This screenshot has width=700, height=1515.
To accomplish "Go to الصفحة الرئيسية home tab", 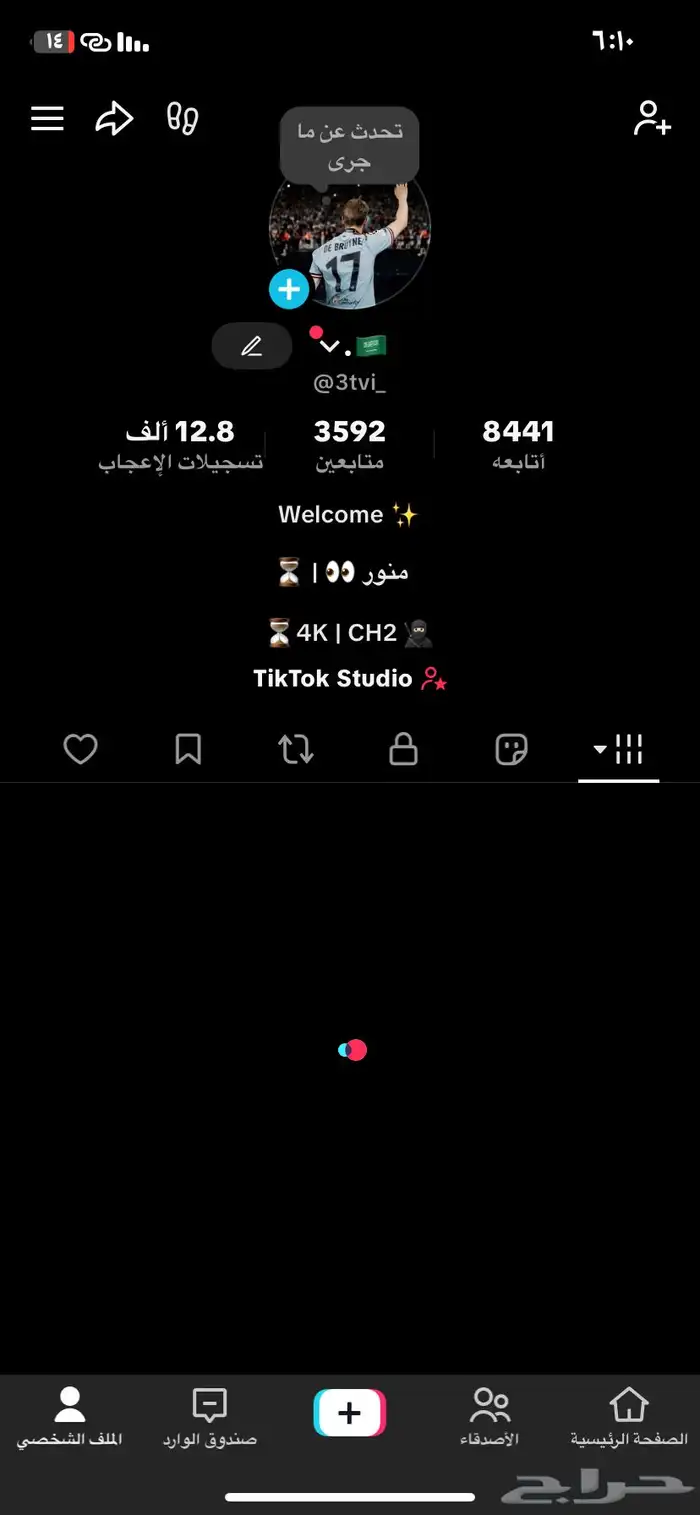I will tap(629, 1418).
